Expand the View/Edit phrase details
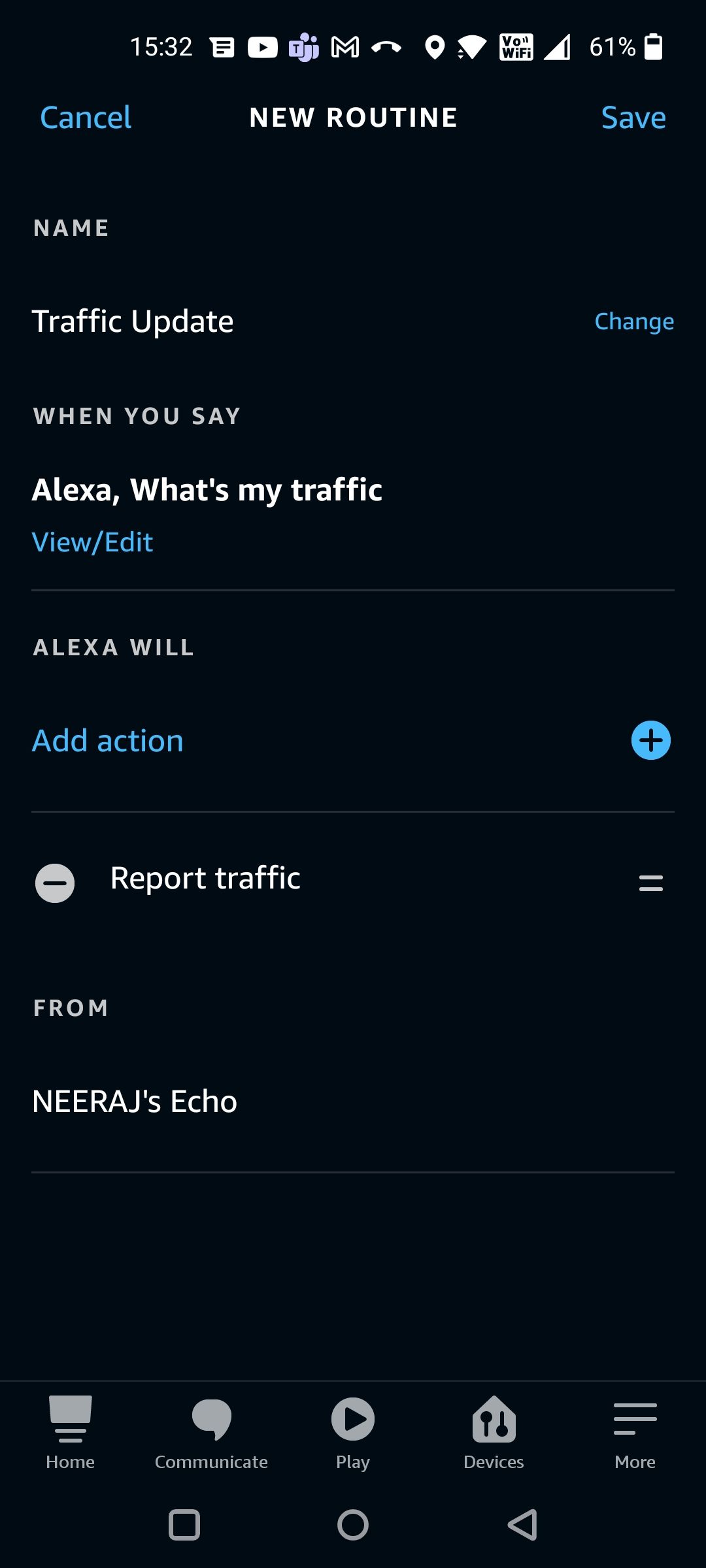706x1568 pixels. [92, 541]
